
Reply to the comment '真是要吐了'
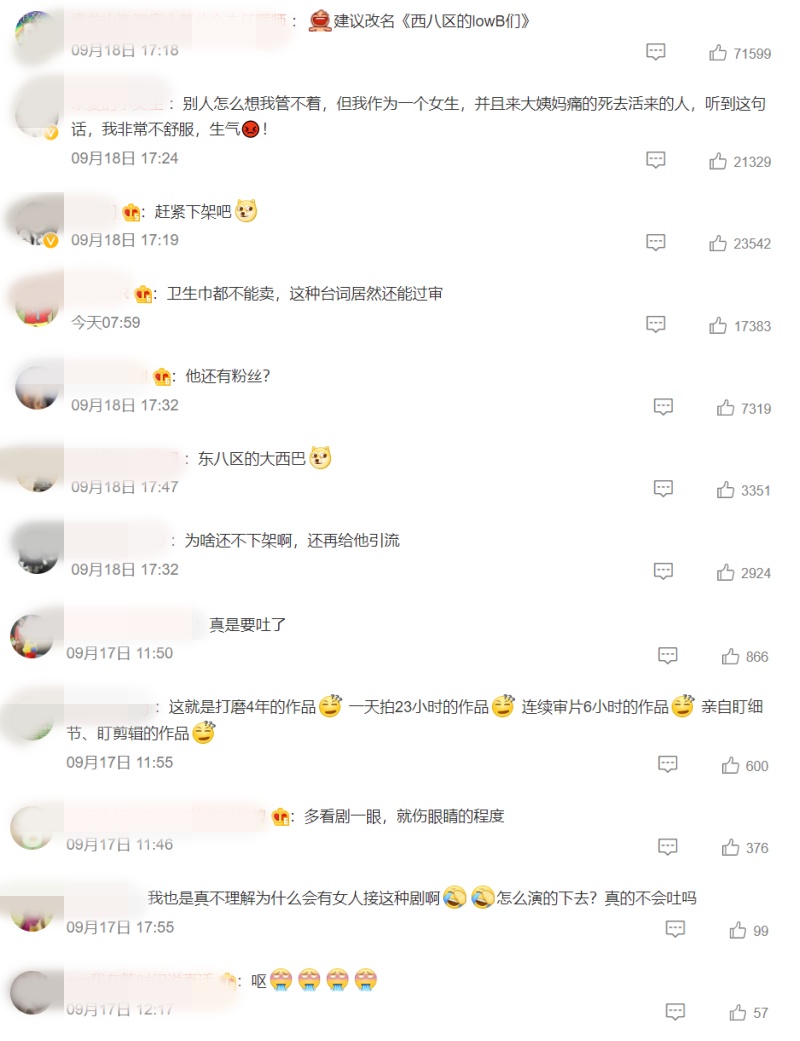[668, 656]
